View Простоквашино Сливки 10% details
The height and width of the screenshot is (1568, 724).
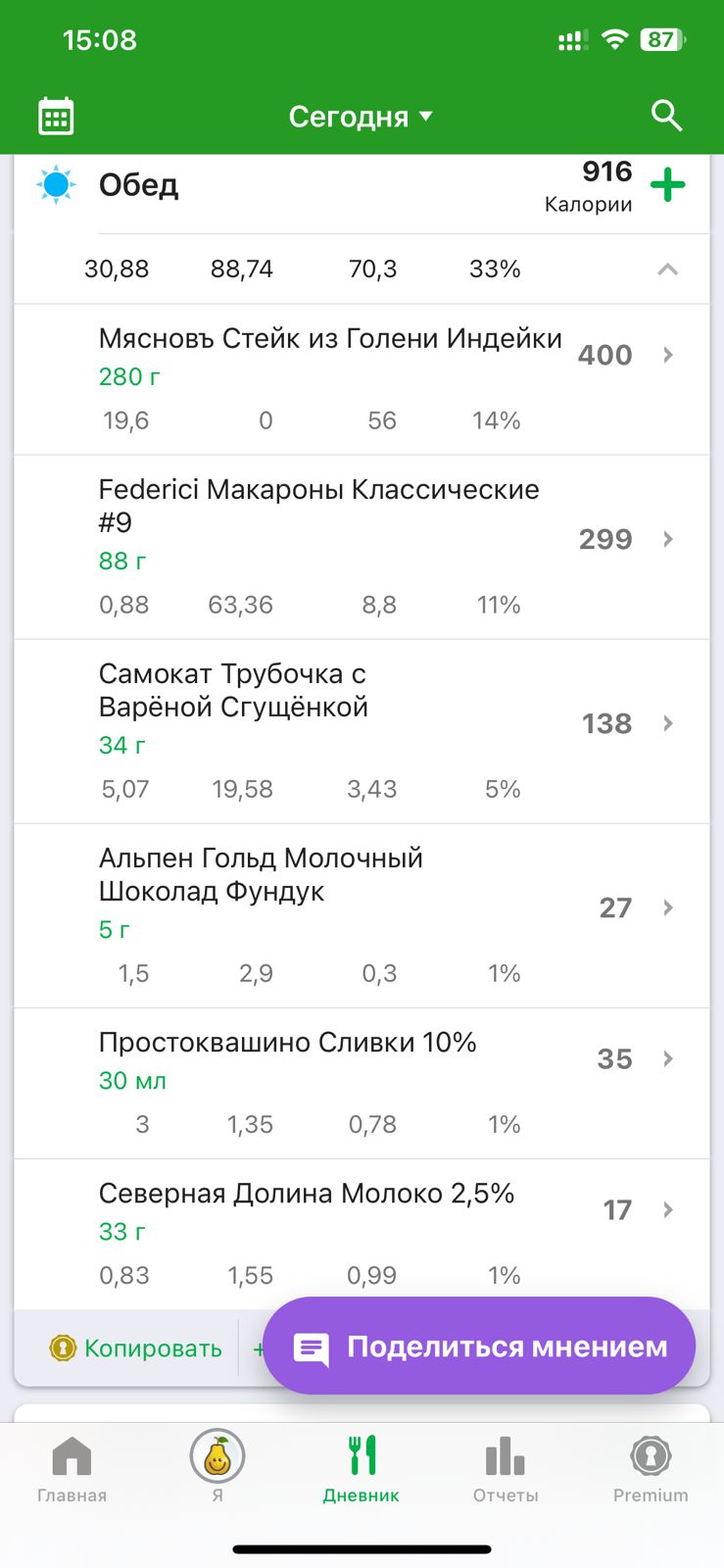tap(667, 1058)
